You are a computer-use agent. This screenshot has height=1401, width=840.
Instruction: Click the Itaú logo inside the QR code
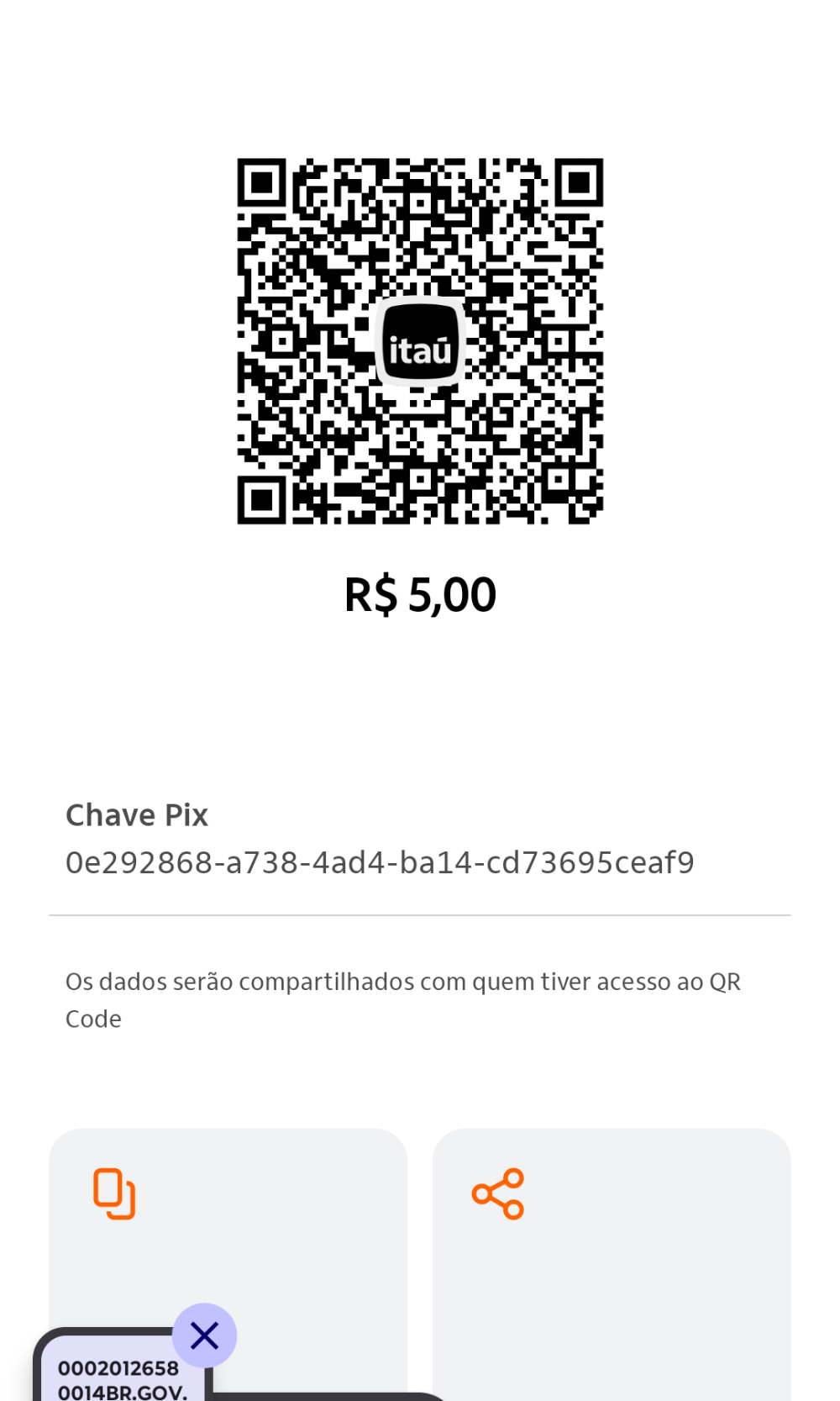420,342
